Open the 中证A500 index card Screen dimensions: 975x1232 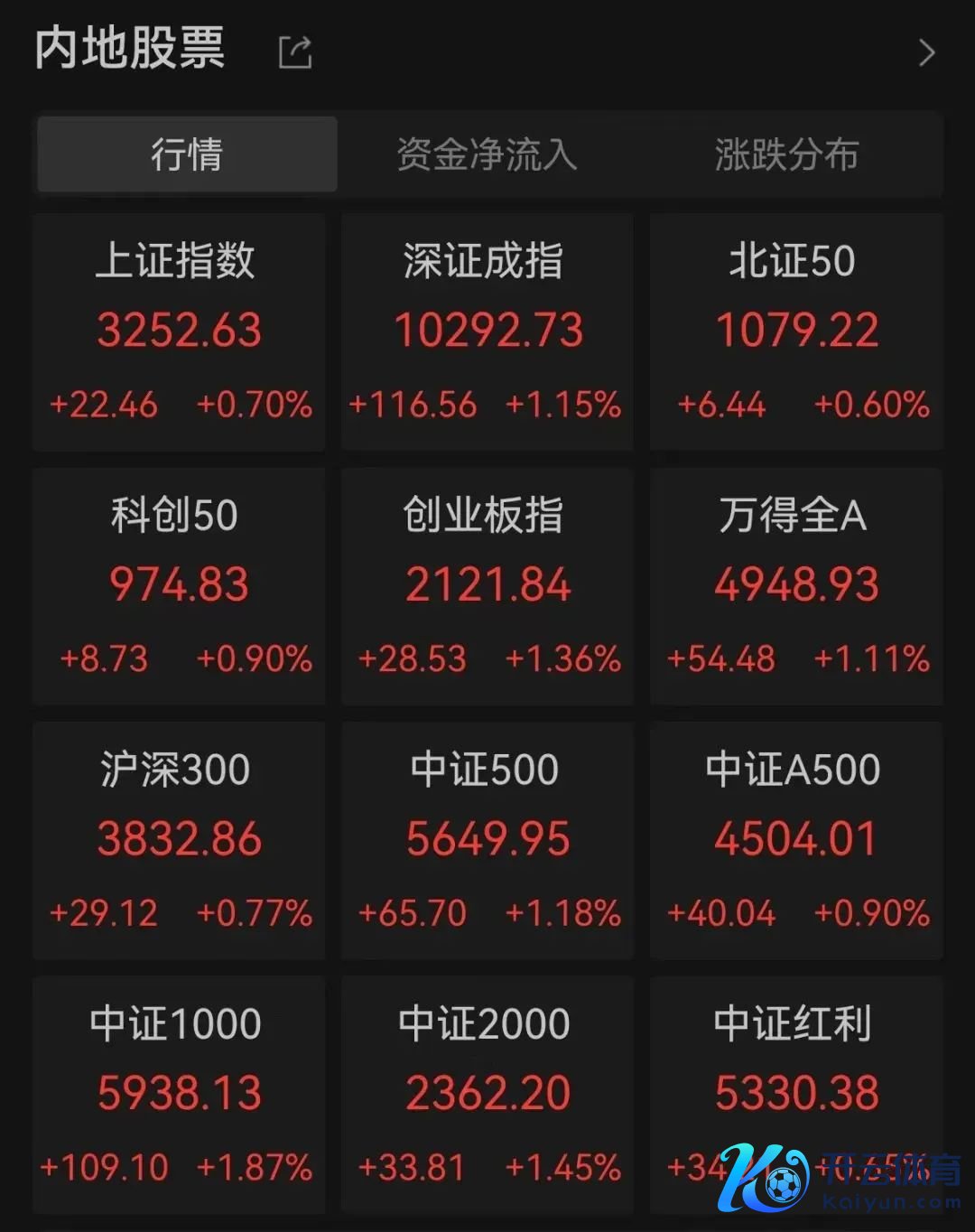pos(796,840)
